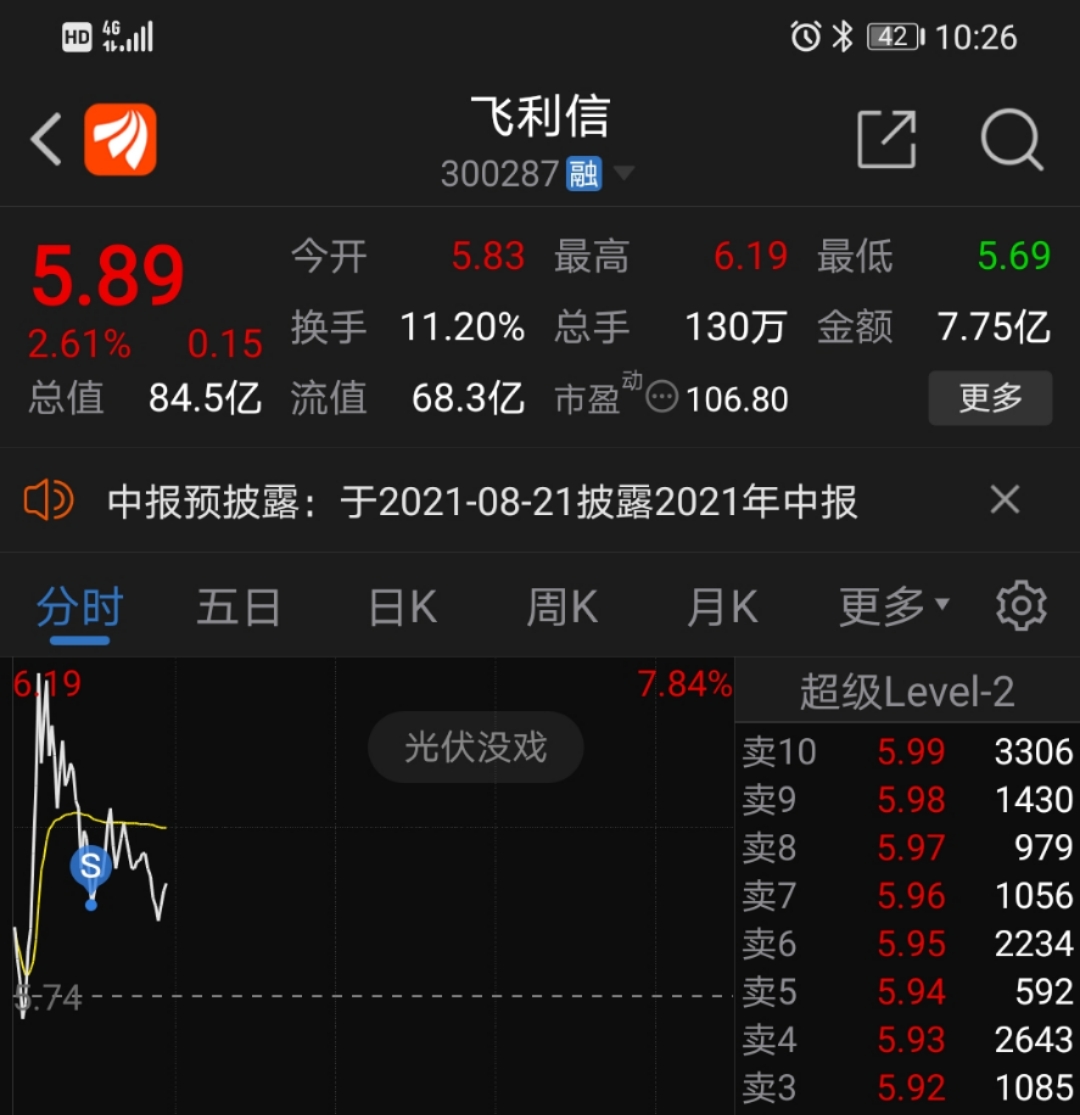Tap the ellipsis info icon beside 市盈
Screen dimensions: 1080x1115
pyautogui.click(x=662, y=399)
